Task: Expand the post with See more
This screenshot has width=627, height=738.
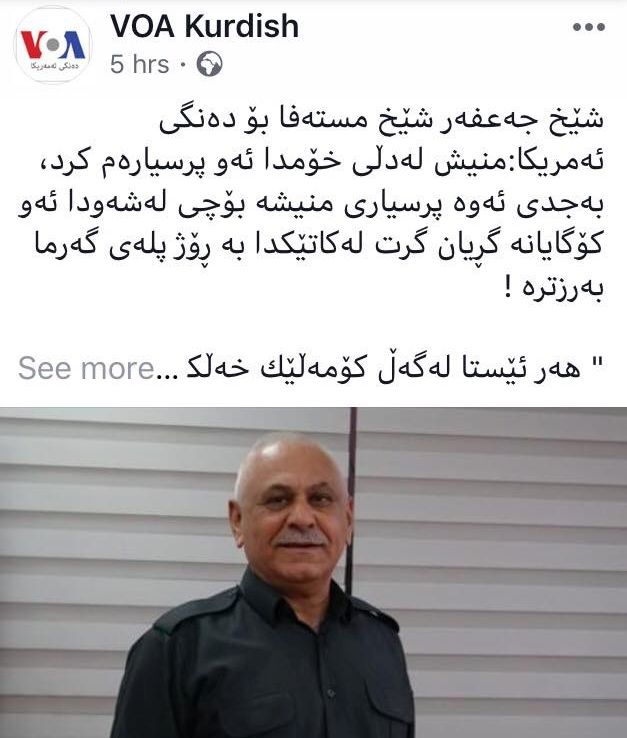Action: click(84, 368)
